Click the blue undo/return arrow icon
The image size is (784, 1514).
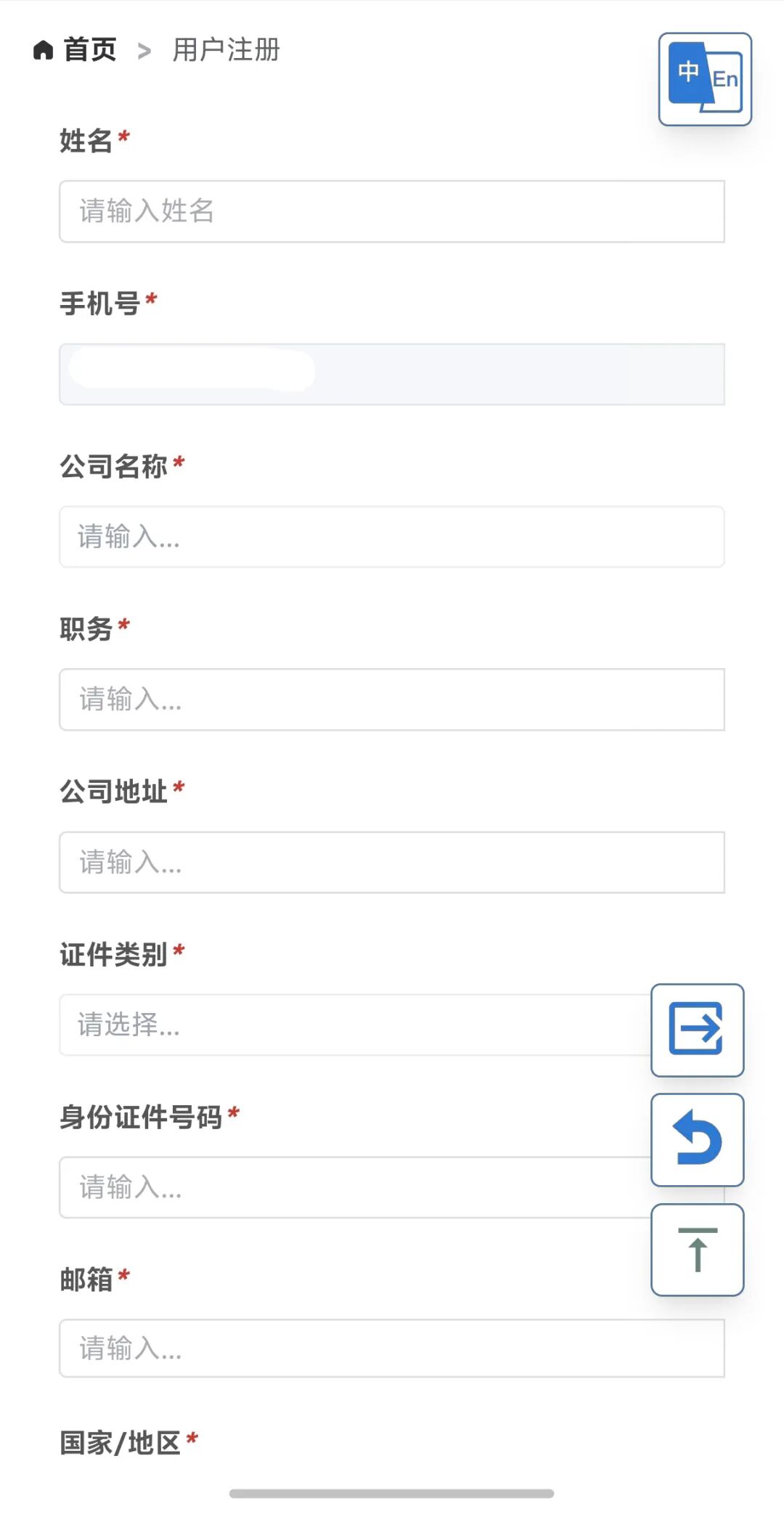pos(696,1140)
